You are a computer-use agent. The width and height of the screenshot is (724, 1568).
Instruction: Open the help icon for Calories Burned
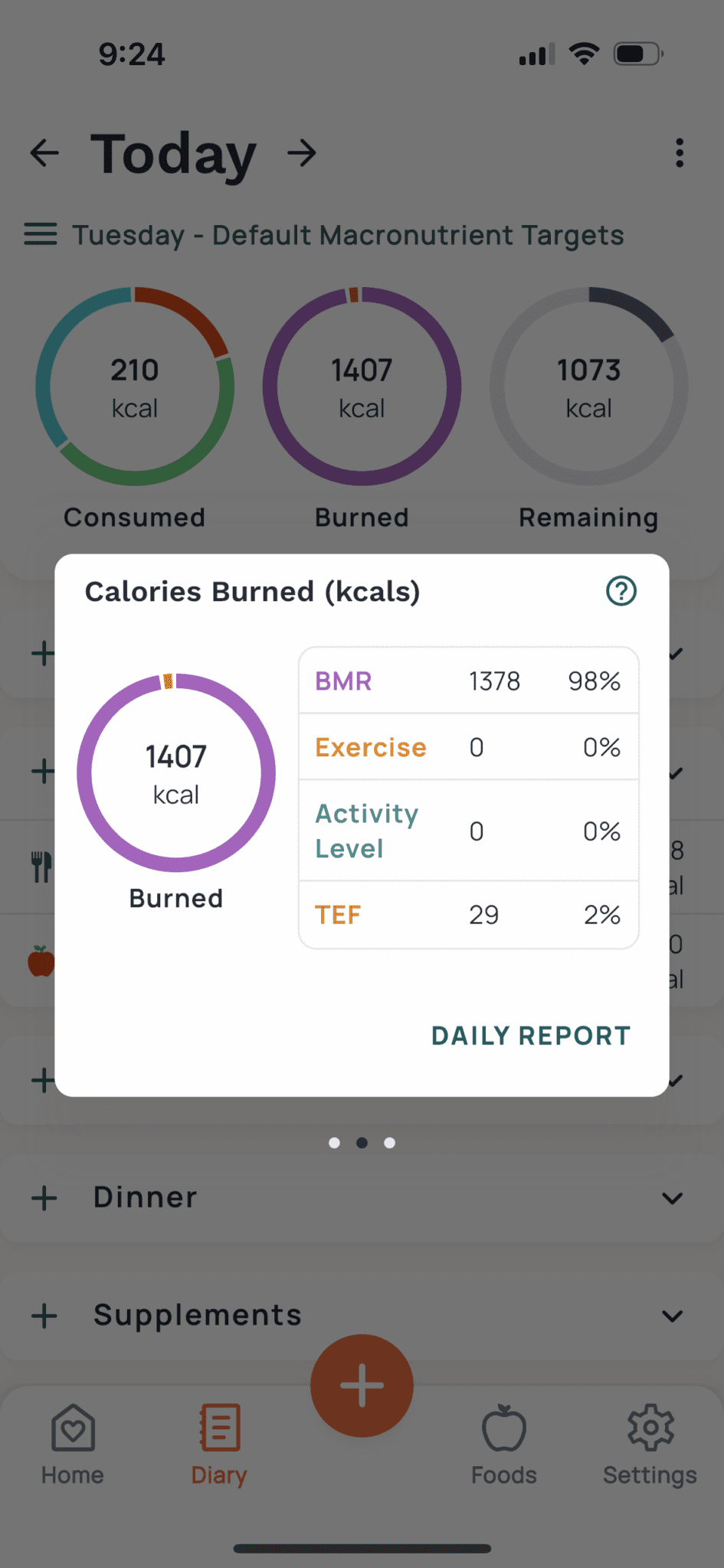621,591
